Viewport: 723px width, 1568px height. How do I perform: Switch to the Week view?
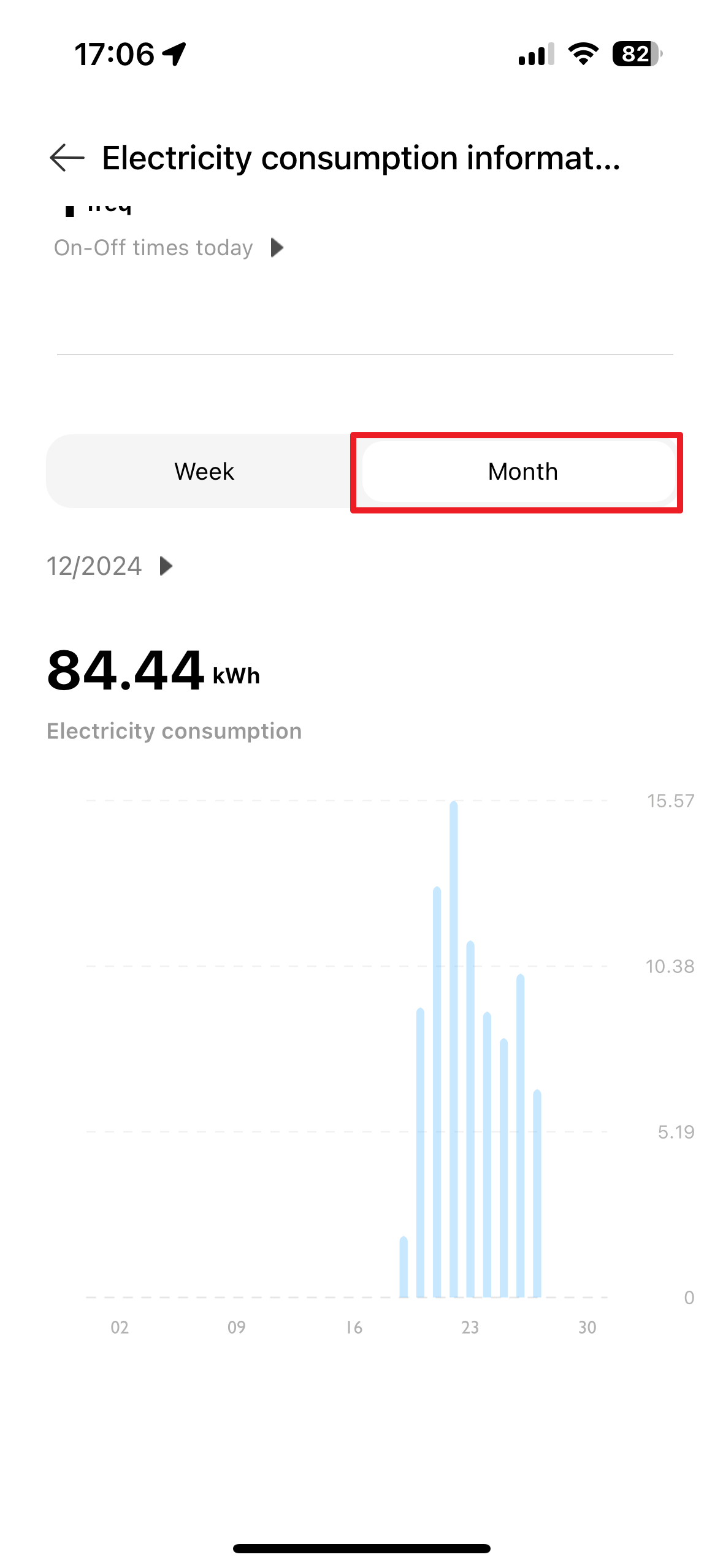pos(204,471)
